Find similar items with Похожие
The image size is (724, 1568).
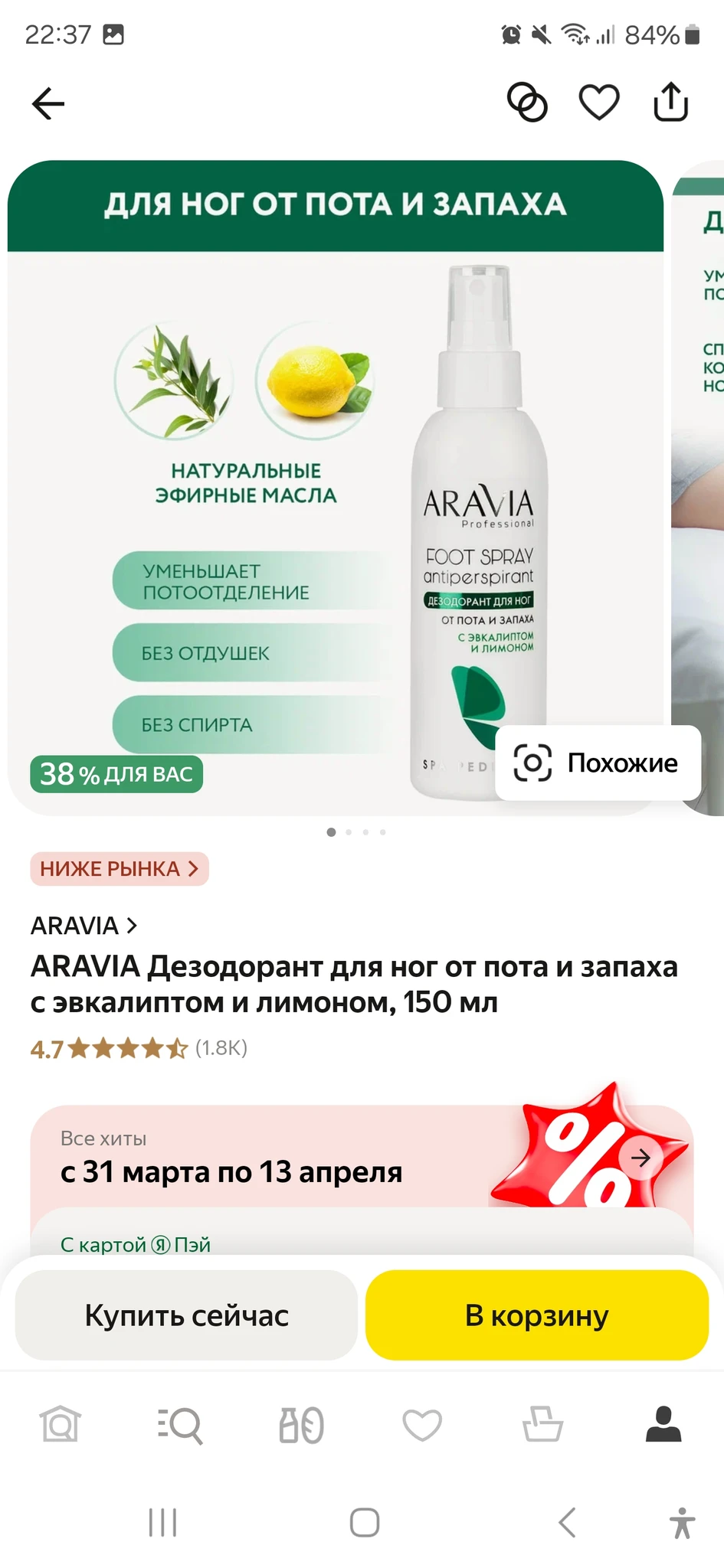[x=598, y=763]
